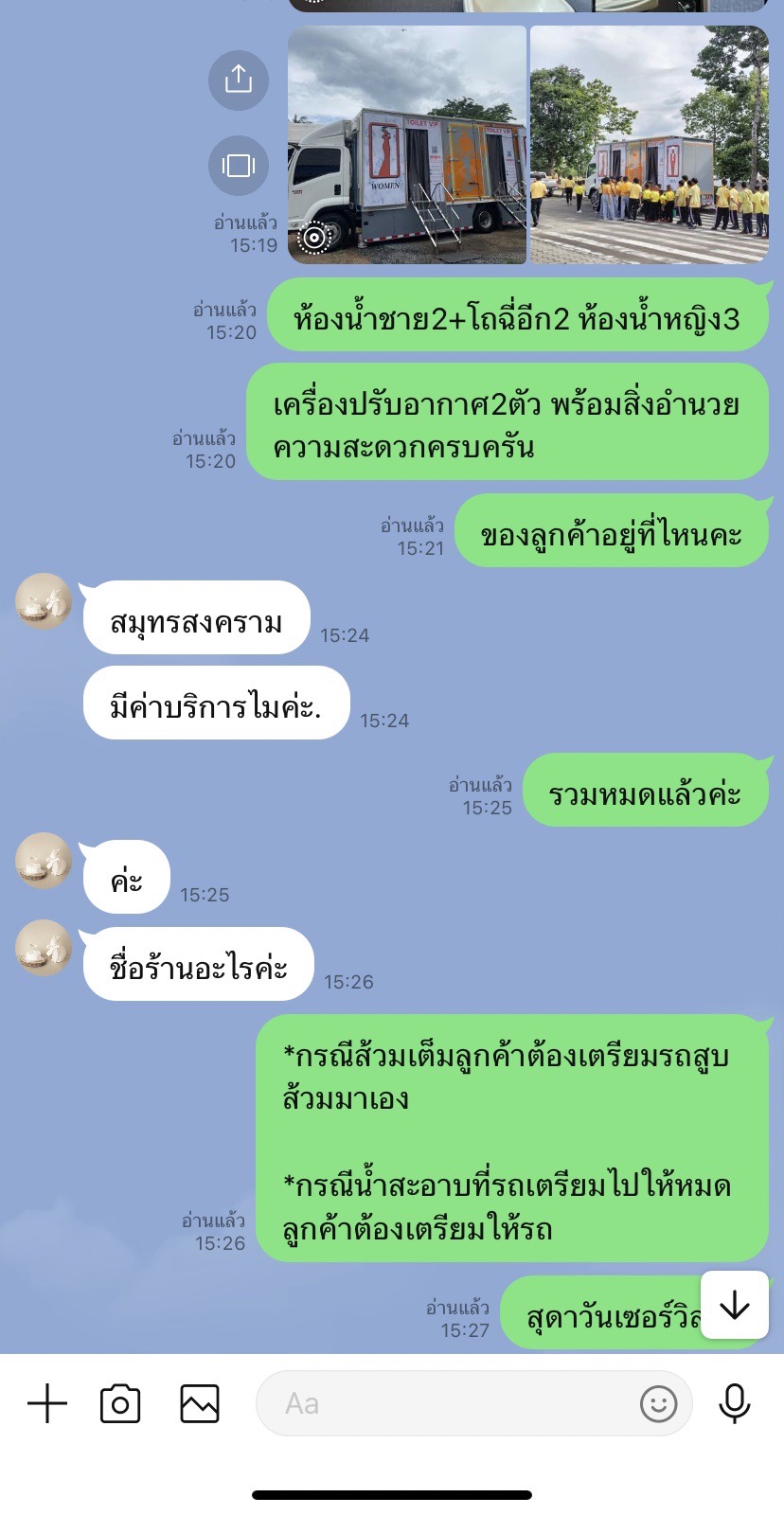Tap the avatar next to ชื่อร้านอะไรค่ะ

[x=44, y=948]
